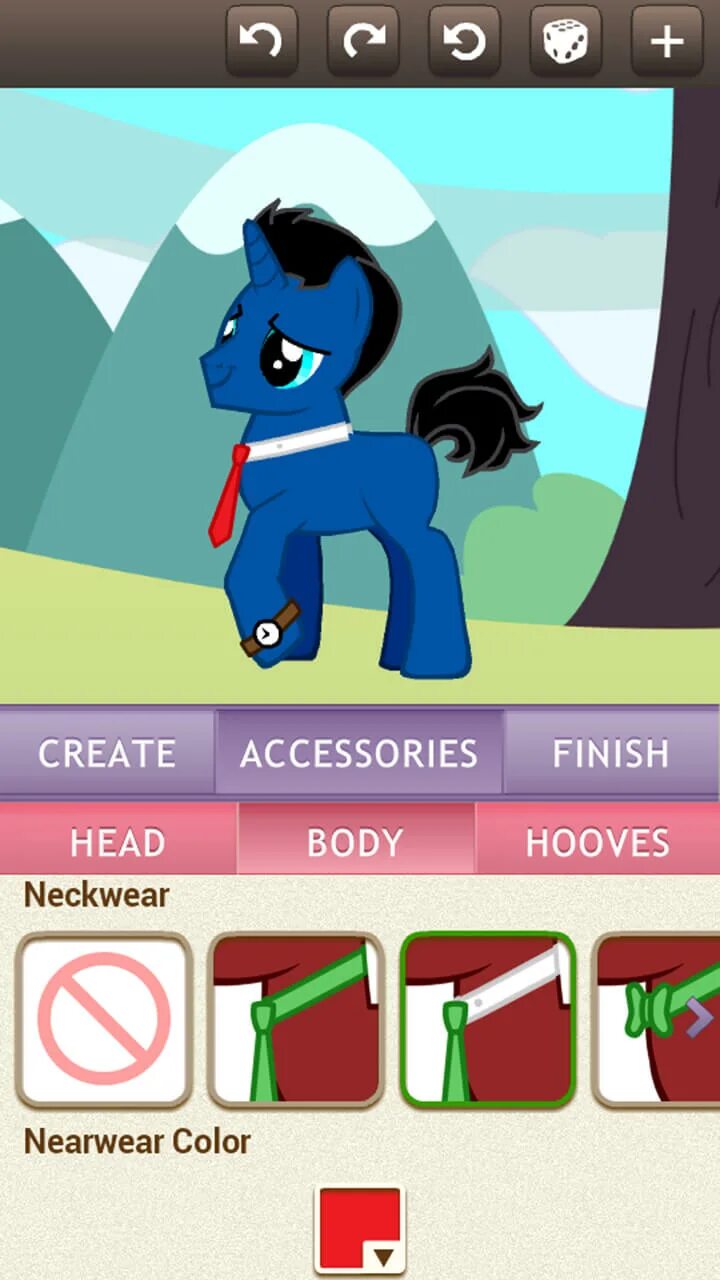Select the Body accessories section
Viewport: 720px width, 1280px height.
point(355,842)
